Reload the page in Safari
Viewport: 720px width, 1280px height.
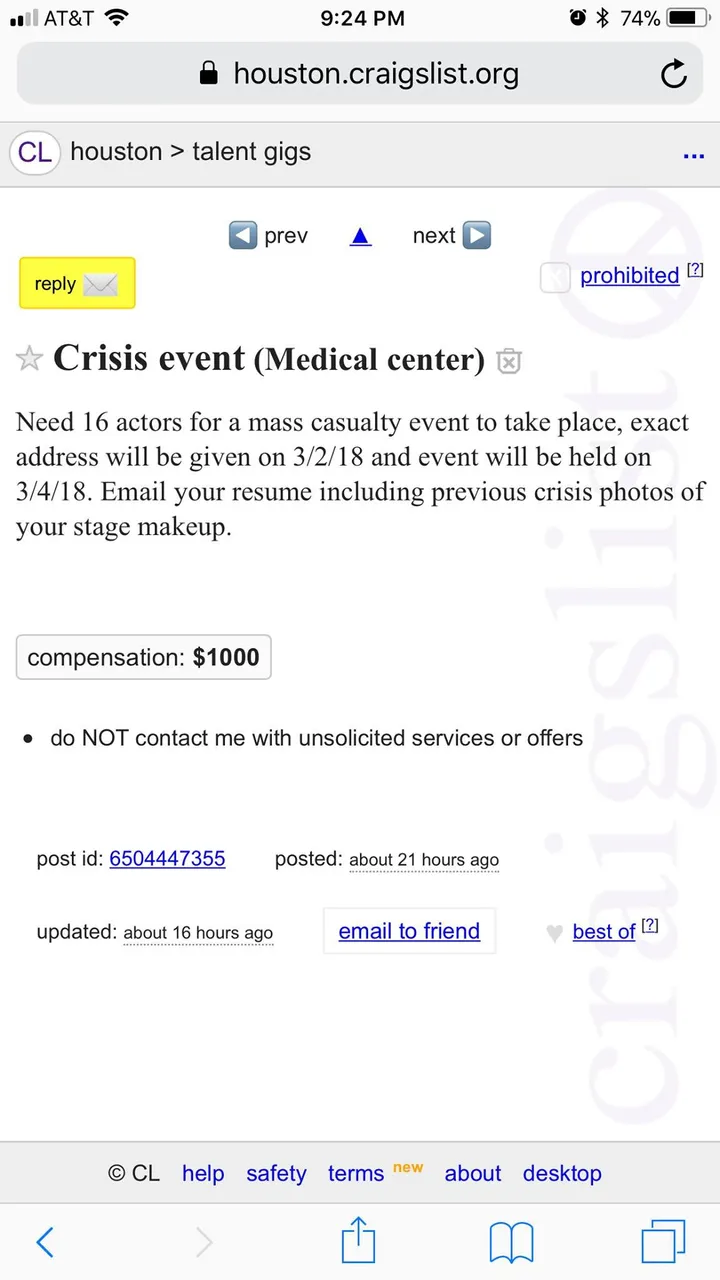[674, 73]
